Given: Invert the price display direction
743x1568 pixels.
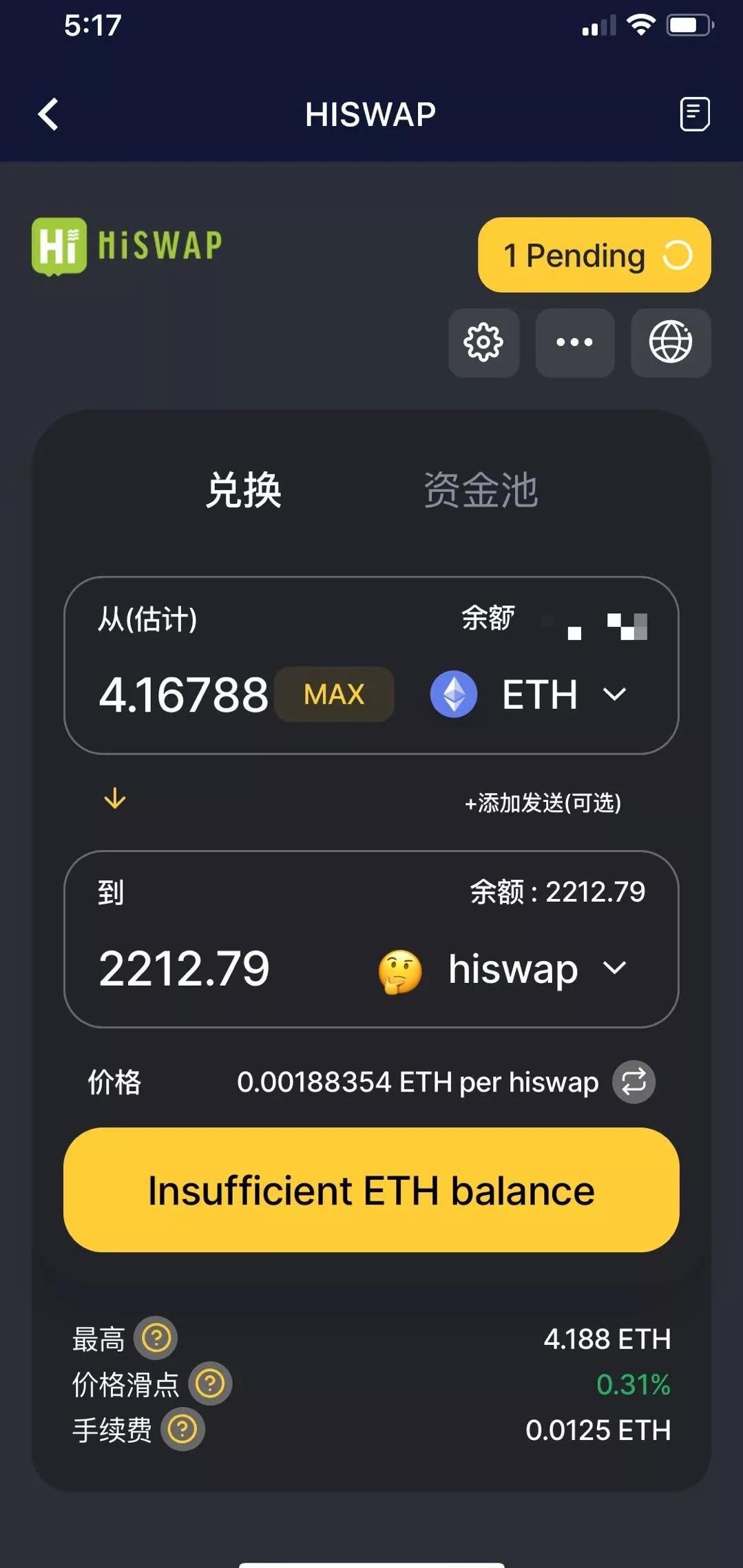Looking at the screenshot, I should (634, 1081).
